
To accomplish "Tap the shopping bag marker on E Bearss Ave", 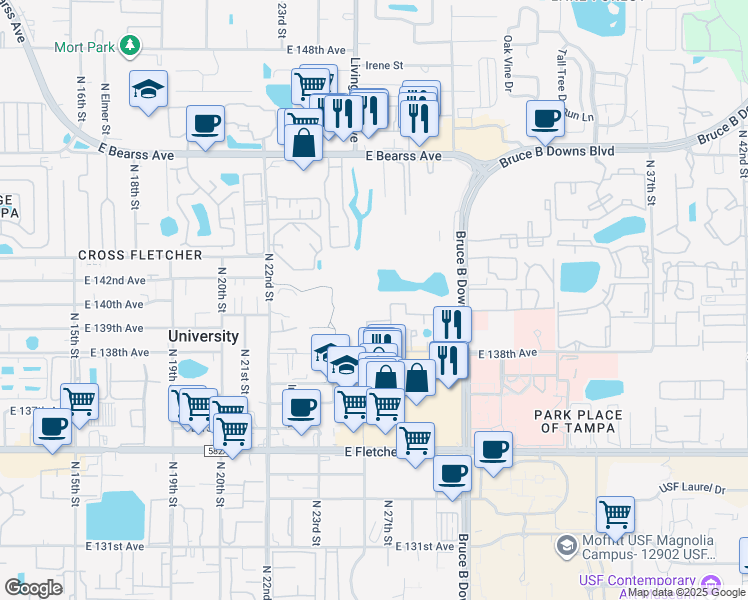I will point(303,143).
